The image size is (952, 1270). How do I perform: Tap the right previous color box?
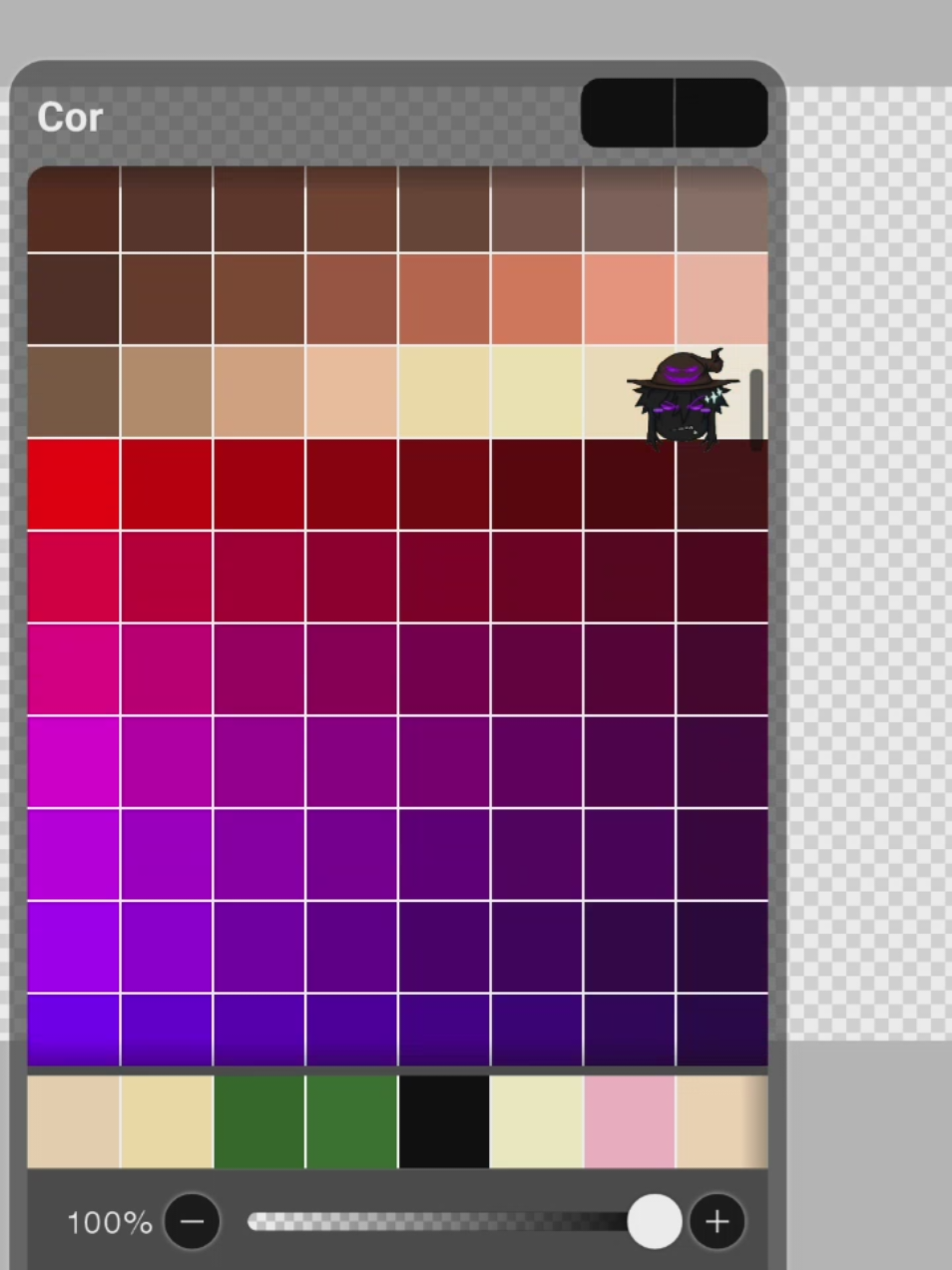721,113
